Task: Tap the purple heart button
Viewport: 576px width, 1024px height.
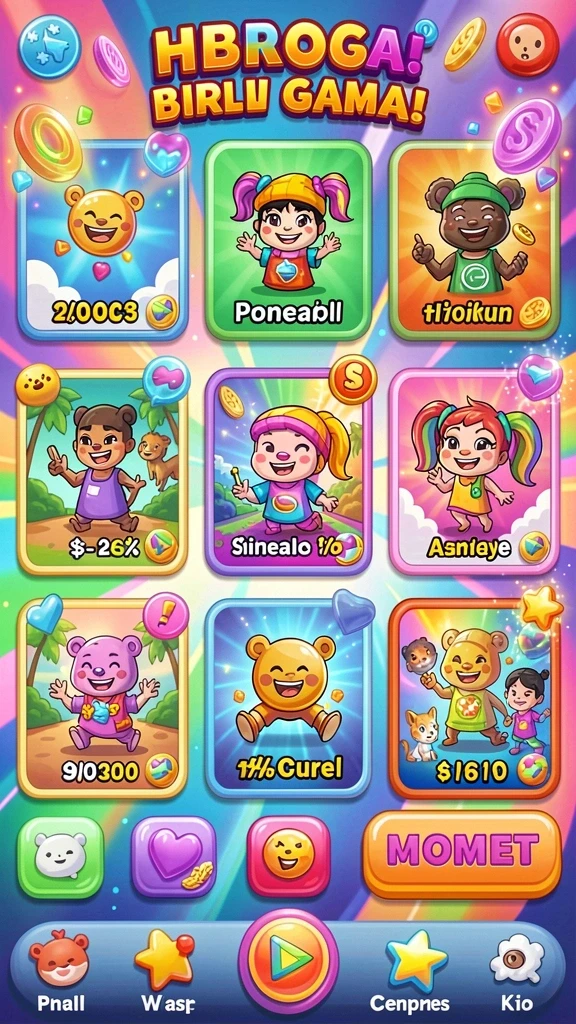Action: tap(174, 857)
